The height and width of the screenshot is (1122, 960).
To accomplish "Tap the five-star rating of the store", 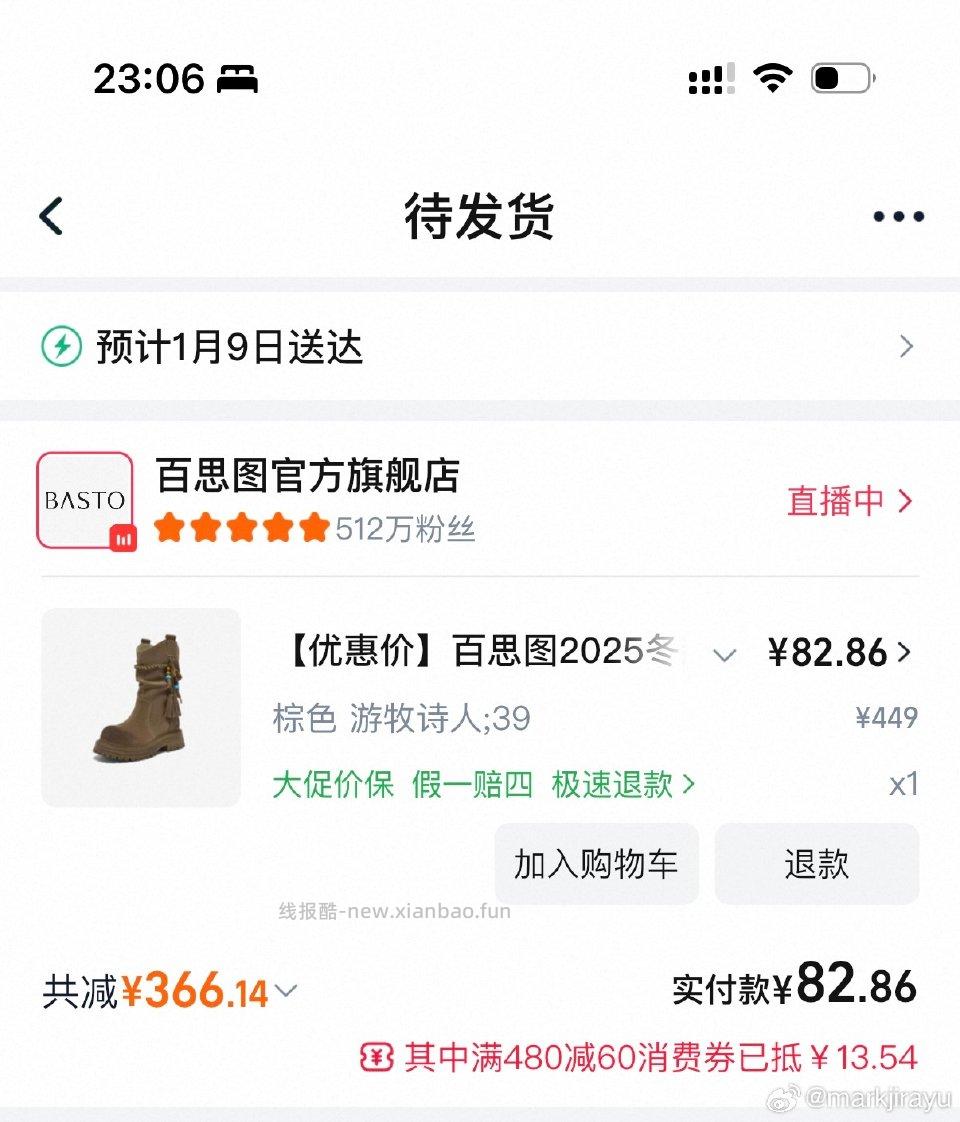I will coord(240,526).
